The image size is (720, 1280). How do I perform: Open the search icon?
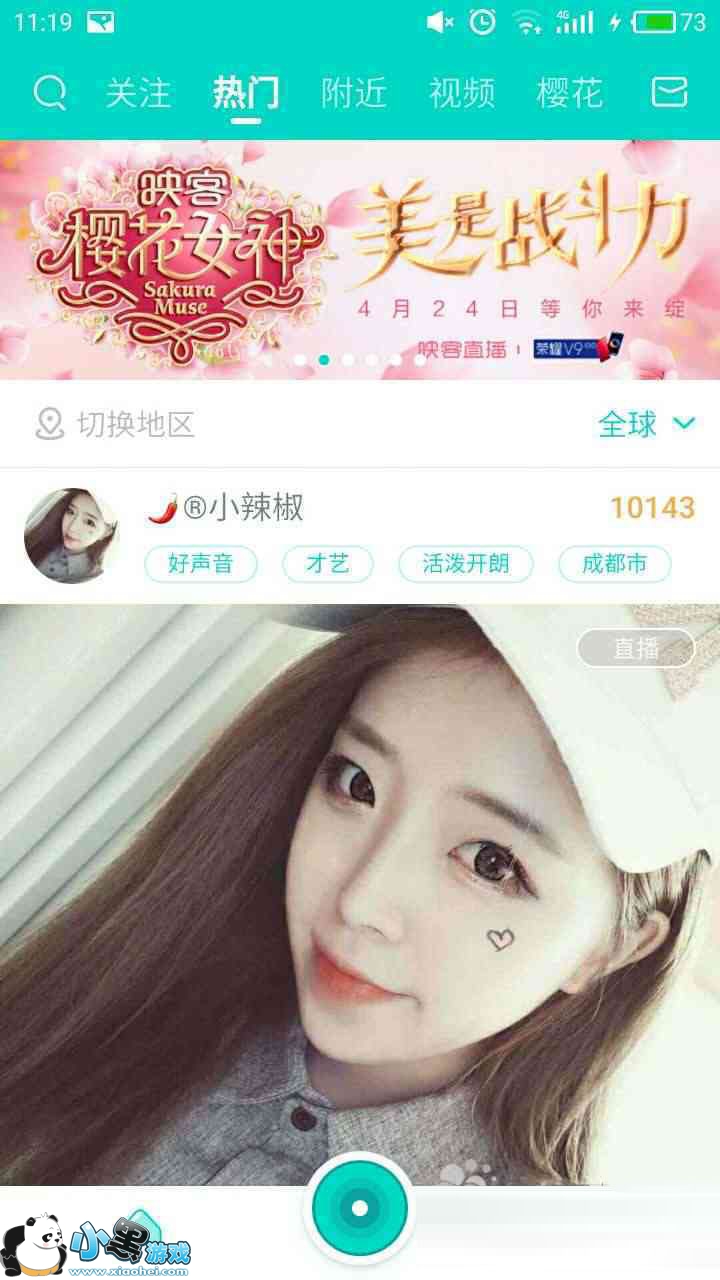49,93
